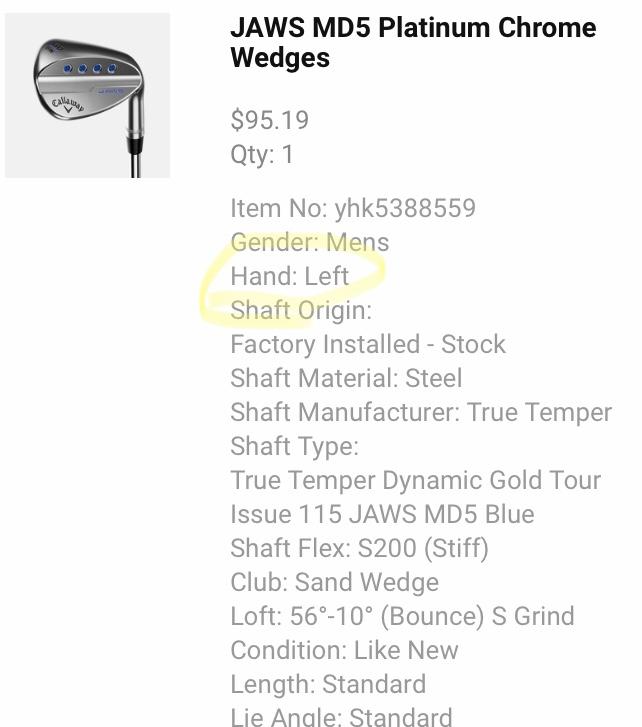This screenshot has height=727, width=642.
Task: Open the JAWS MD5 wedge product image
Action: [87, 95]
